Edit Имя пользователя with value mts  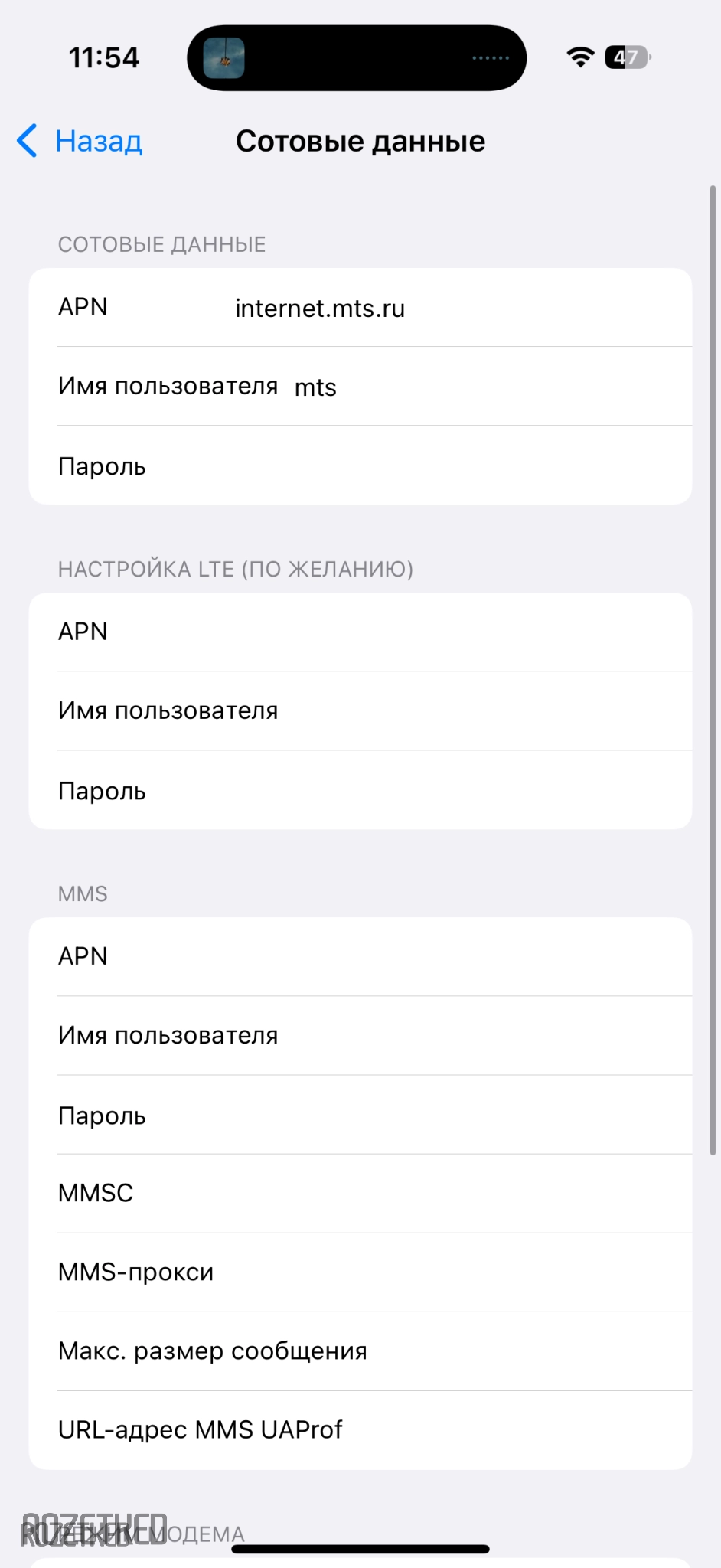pos(490,387)
